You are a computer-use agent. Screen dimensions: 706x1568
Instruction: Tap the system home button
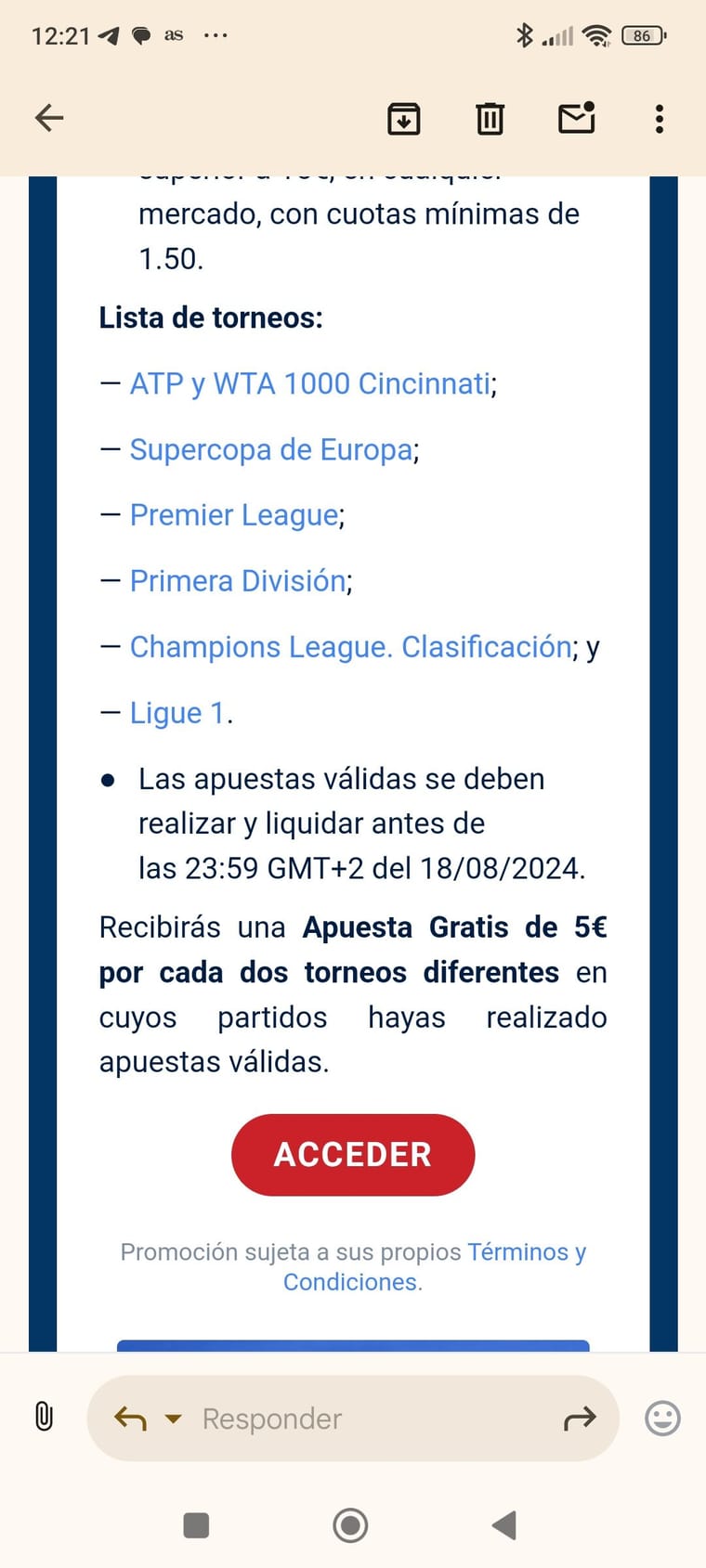pos(350,1525)
